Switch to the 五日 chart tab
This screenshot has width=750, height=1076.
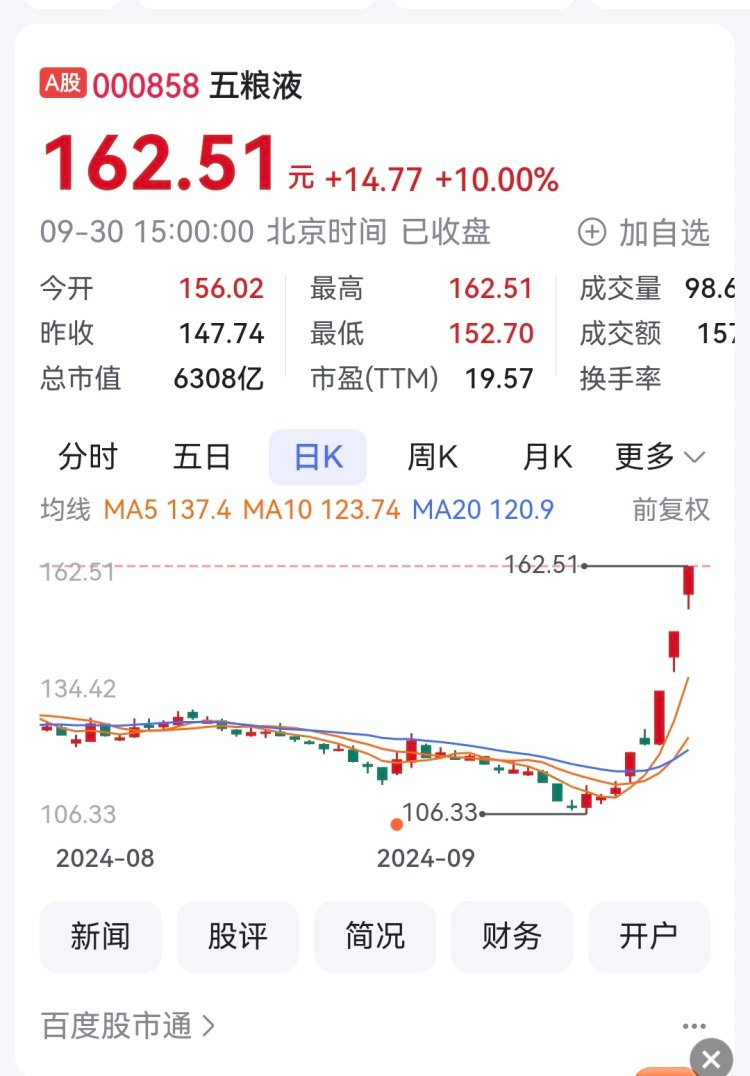click(202, 457)
